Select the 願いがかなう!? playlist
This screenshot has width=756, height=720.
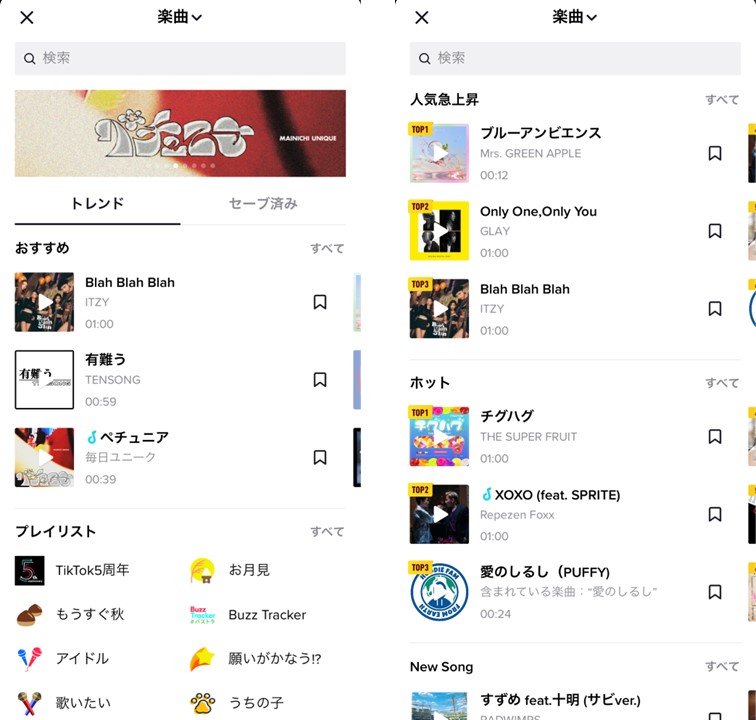click(275, 658)
